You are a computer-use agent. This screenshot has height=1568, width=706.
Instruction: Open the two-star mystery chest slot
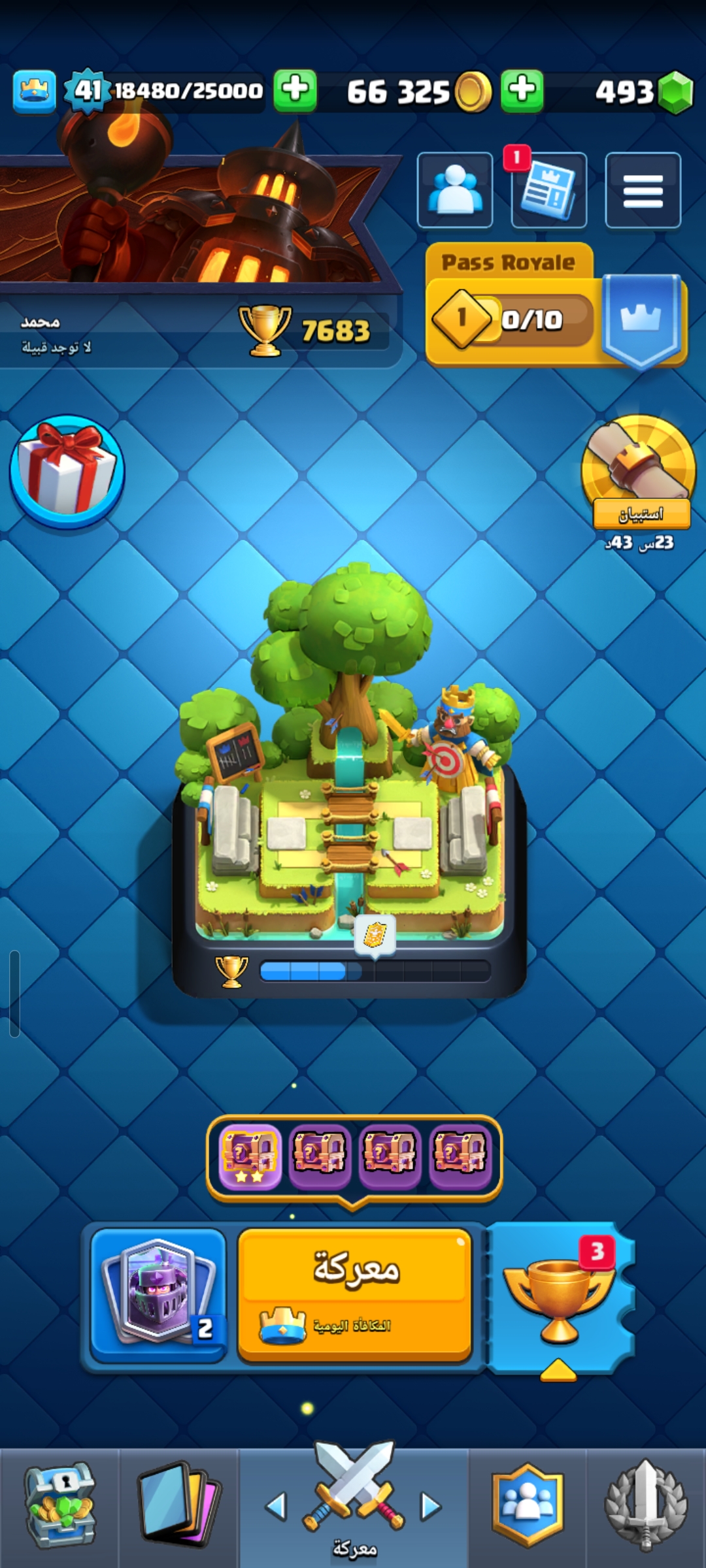click(250, 1158)
